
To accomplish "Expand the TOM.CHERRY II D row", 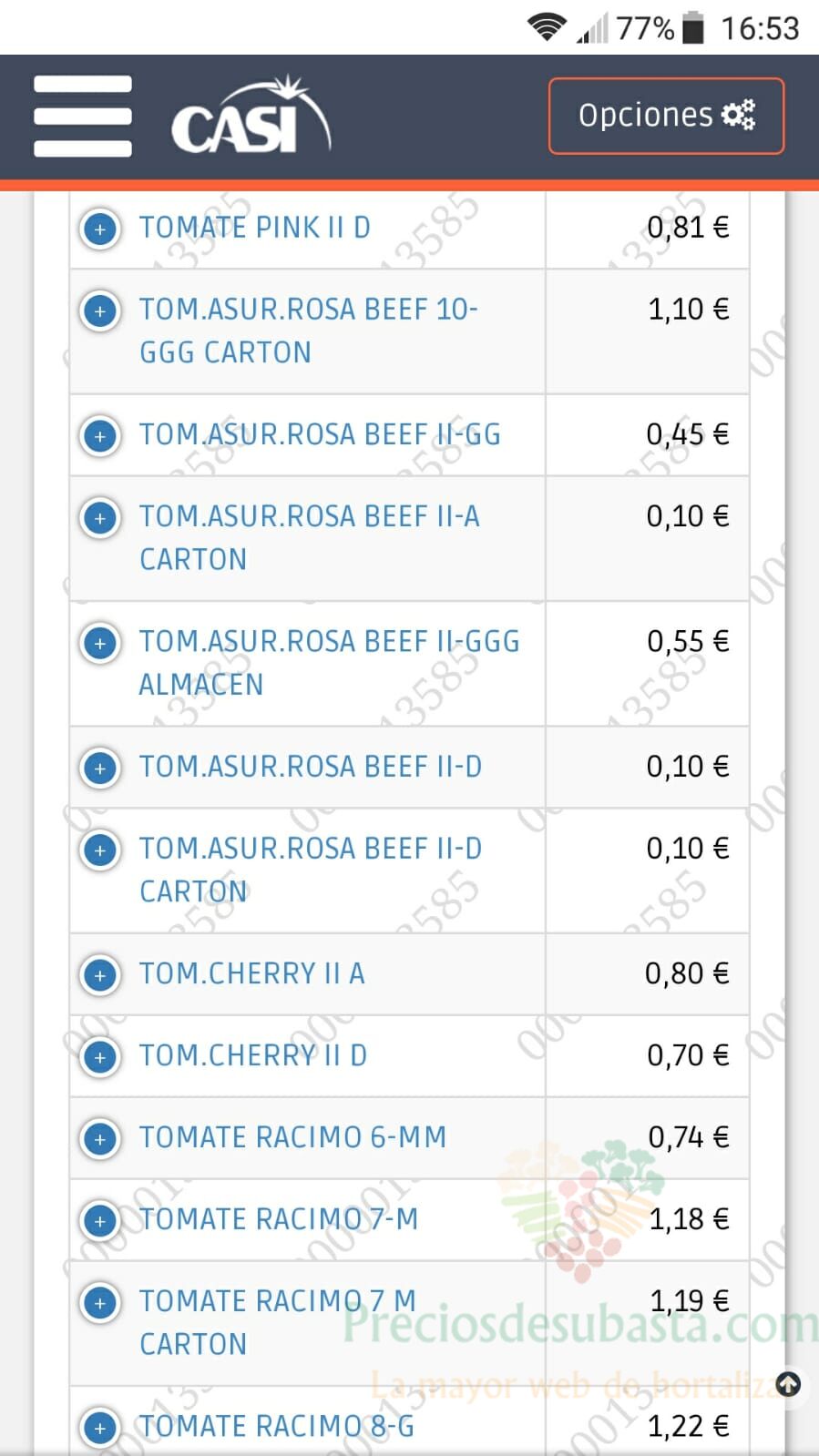I will 100,1057.
